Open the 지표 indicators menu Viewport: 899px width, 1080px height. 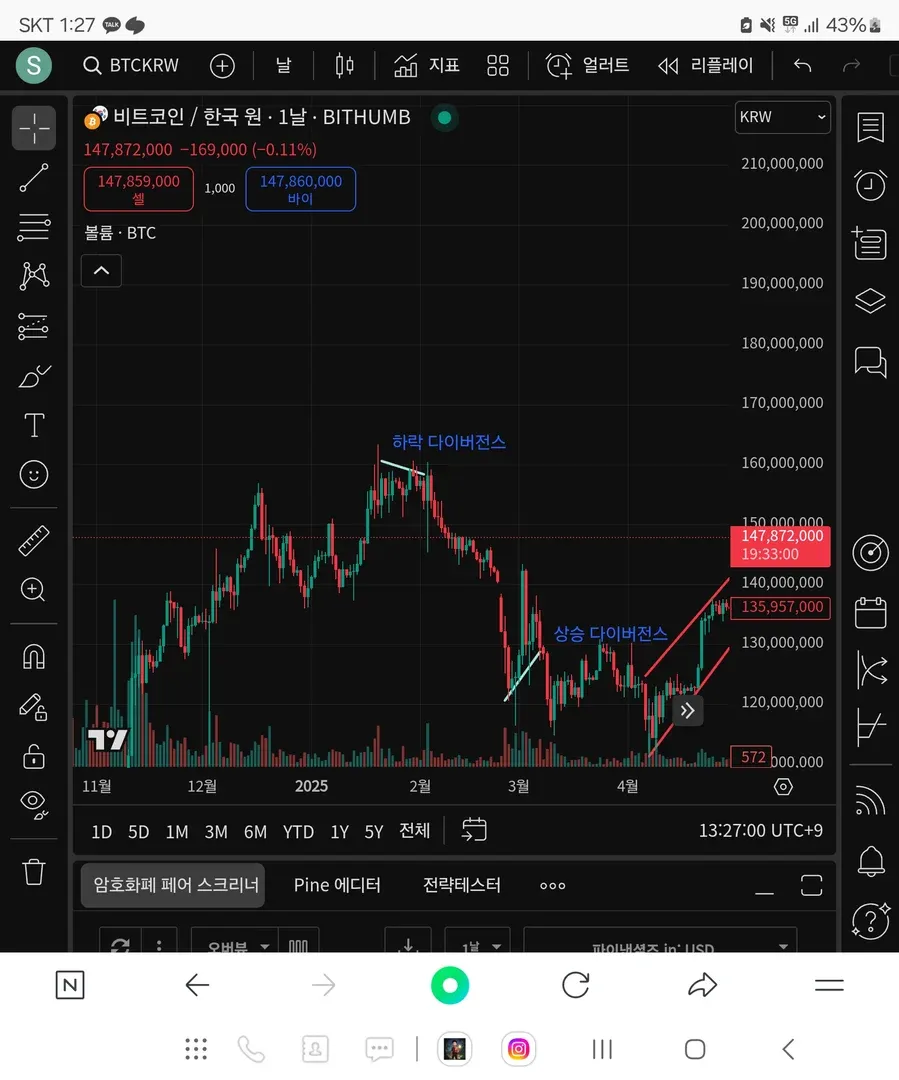tap(427, 66)
